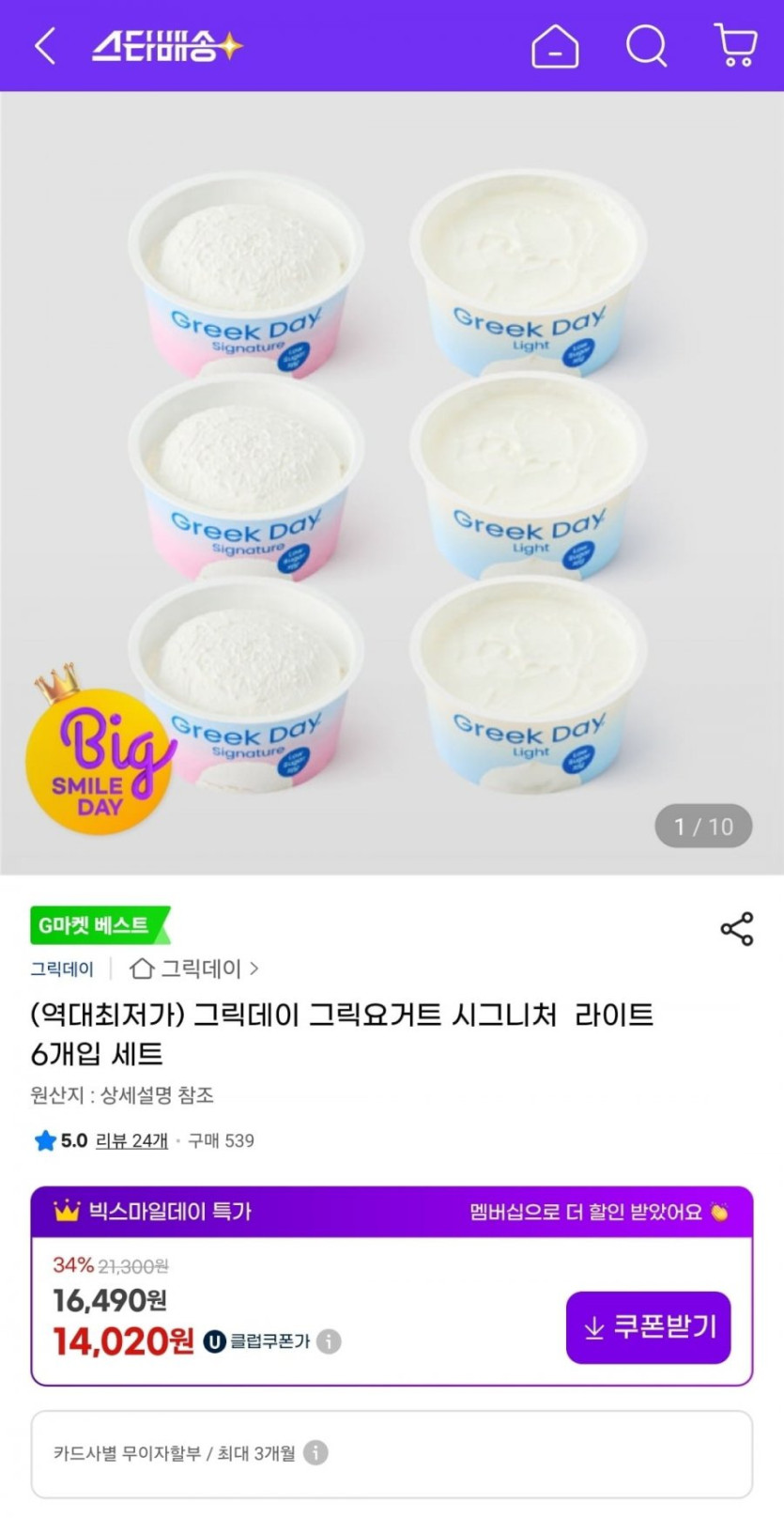Viewport: 784px width, 1518px height.
Task: Show info on 카드사별 무이자할부
Action: [316, 1453]
